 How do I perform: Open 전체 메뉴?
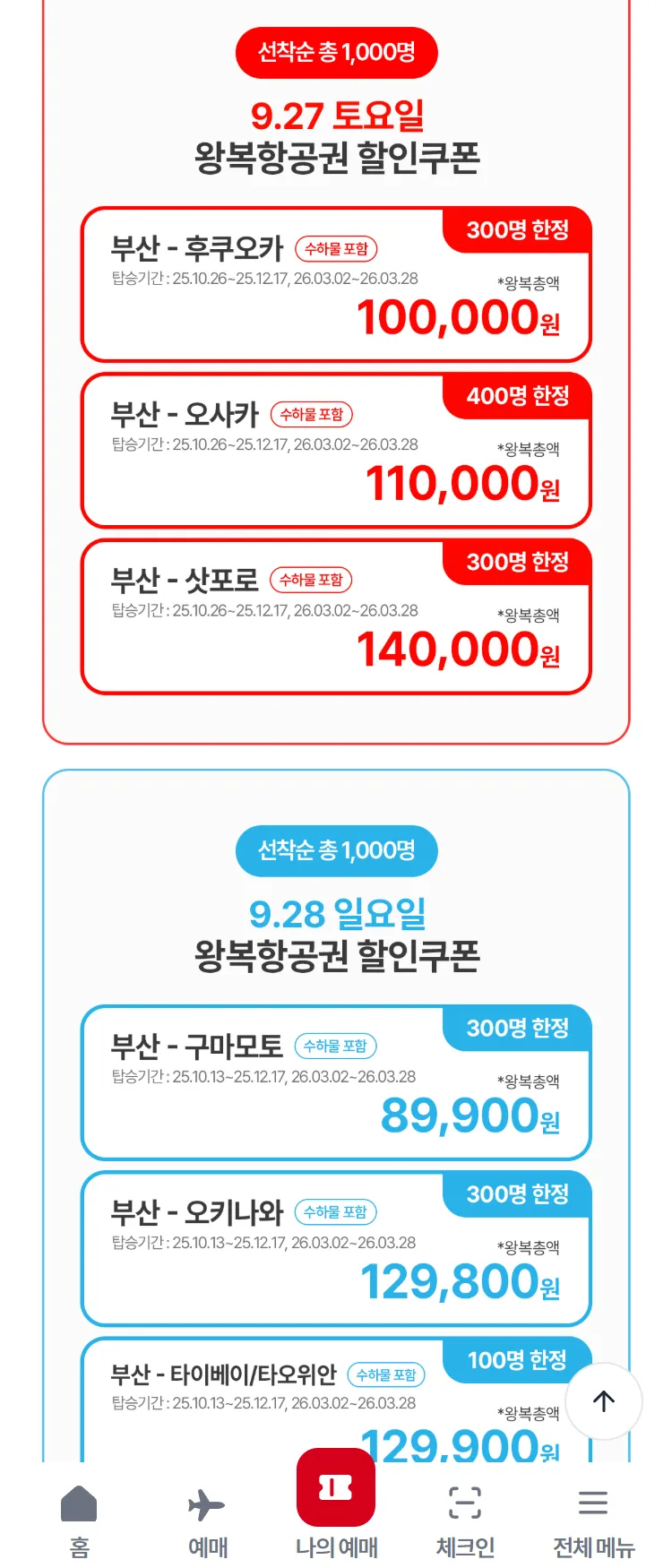click(593, 1518)
